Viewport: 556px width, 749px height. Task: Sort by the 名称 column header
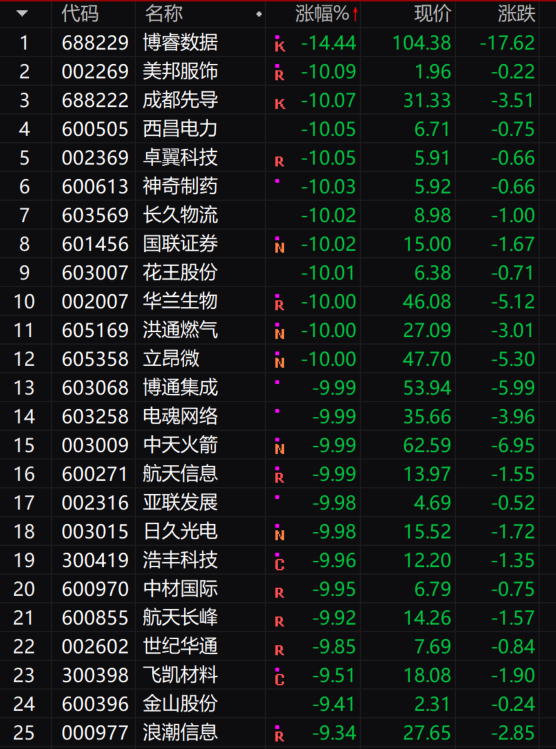point(163,14)
